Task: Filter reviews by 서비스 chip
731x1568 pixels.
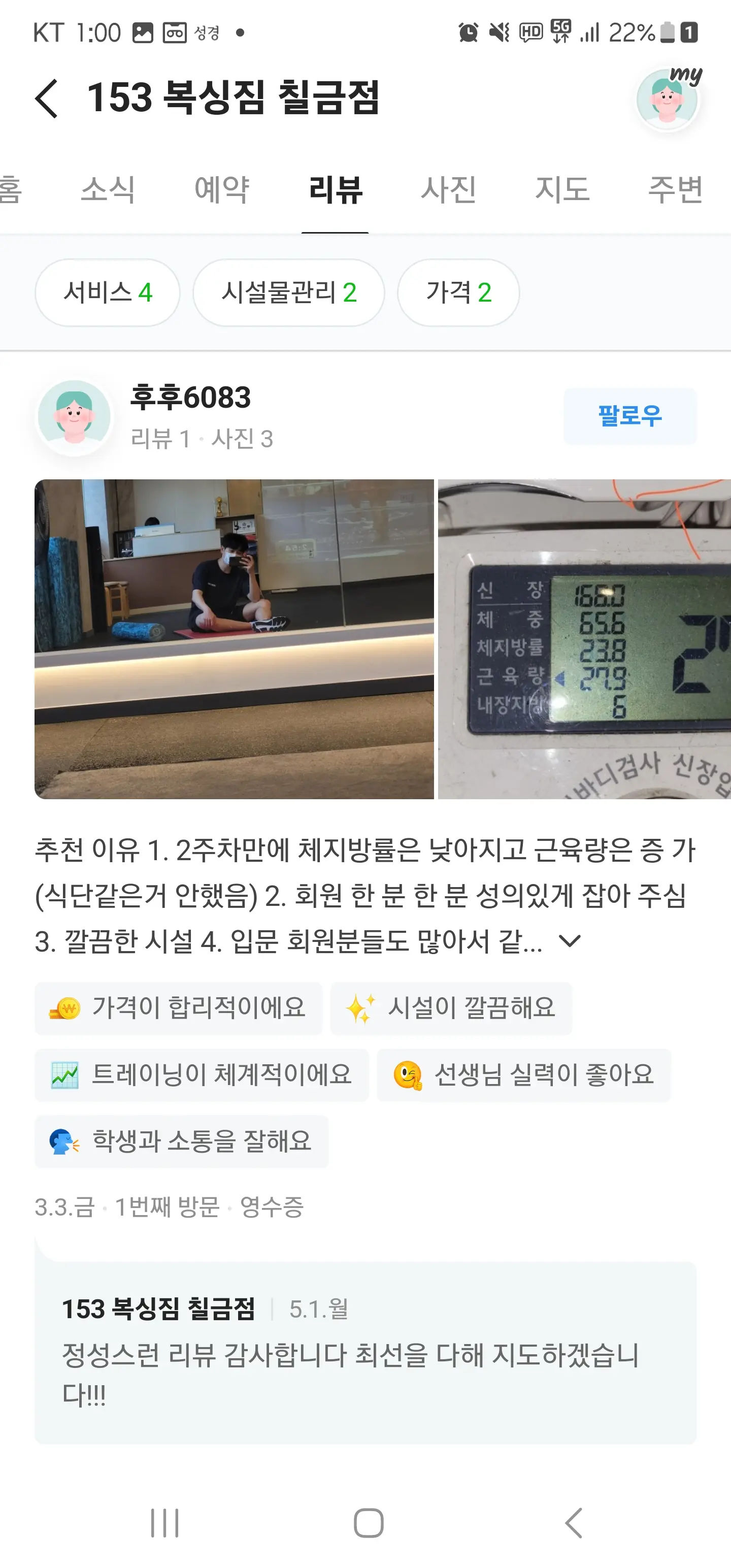Action: pos(107,293)
